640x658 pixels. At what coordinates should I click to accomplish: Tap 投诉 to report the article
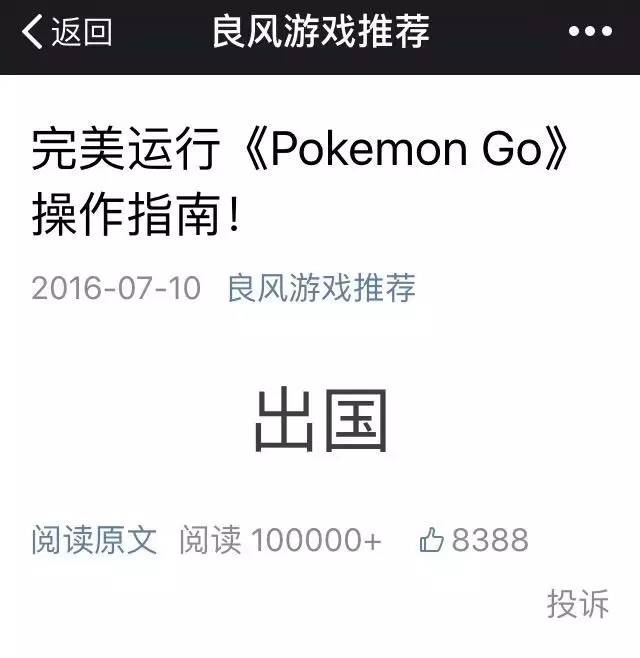point(577,603)
